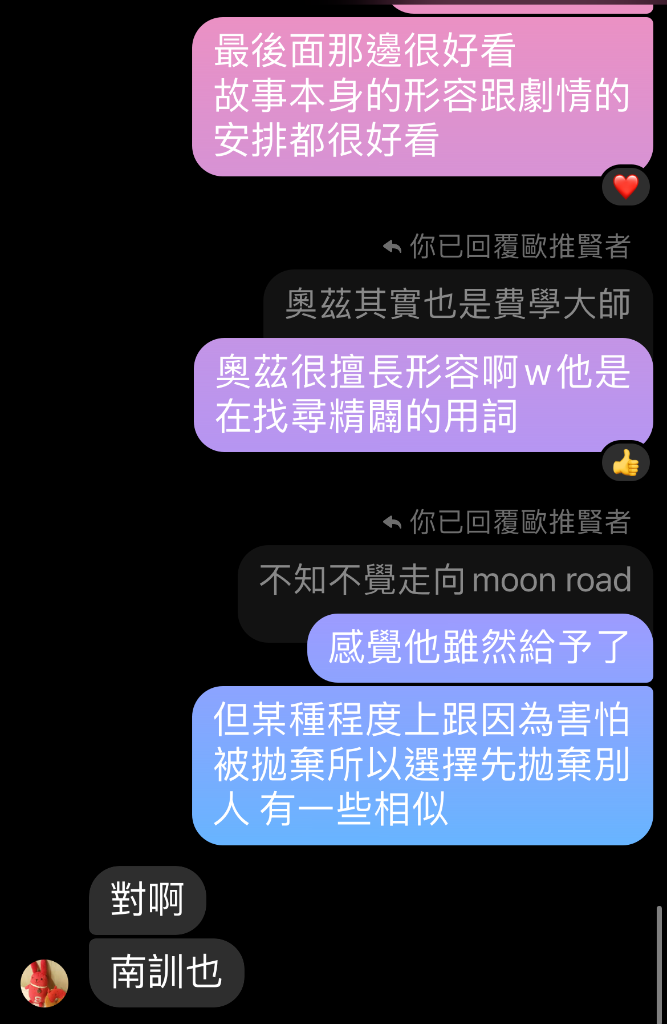
Task: Open the sender's profile picture beside 南訓也
Action: [45, 983]
